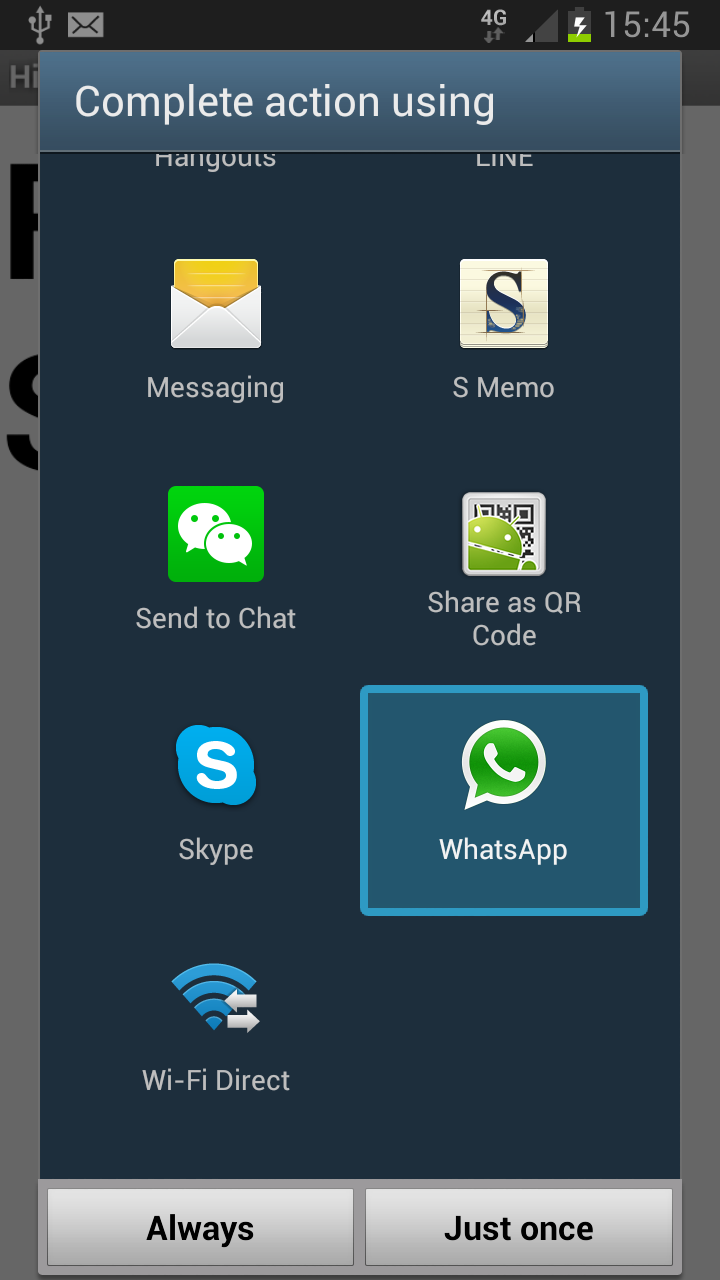Open the unread message notification icon
The width and height of the screenshot is (720, 1280).
coord(85,25)
